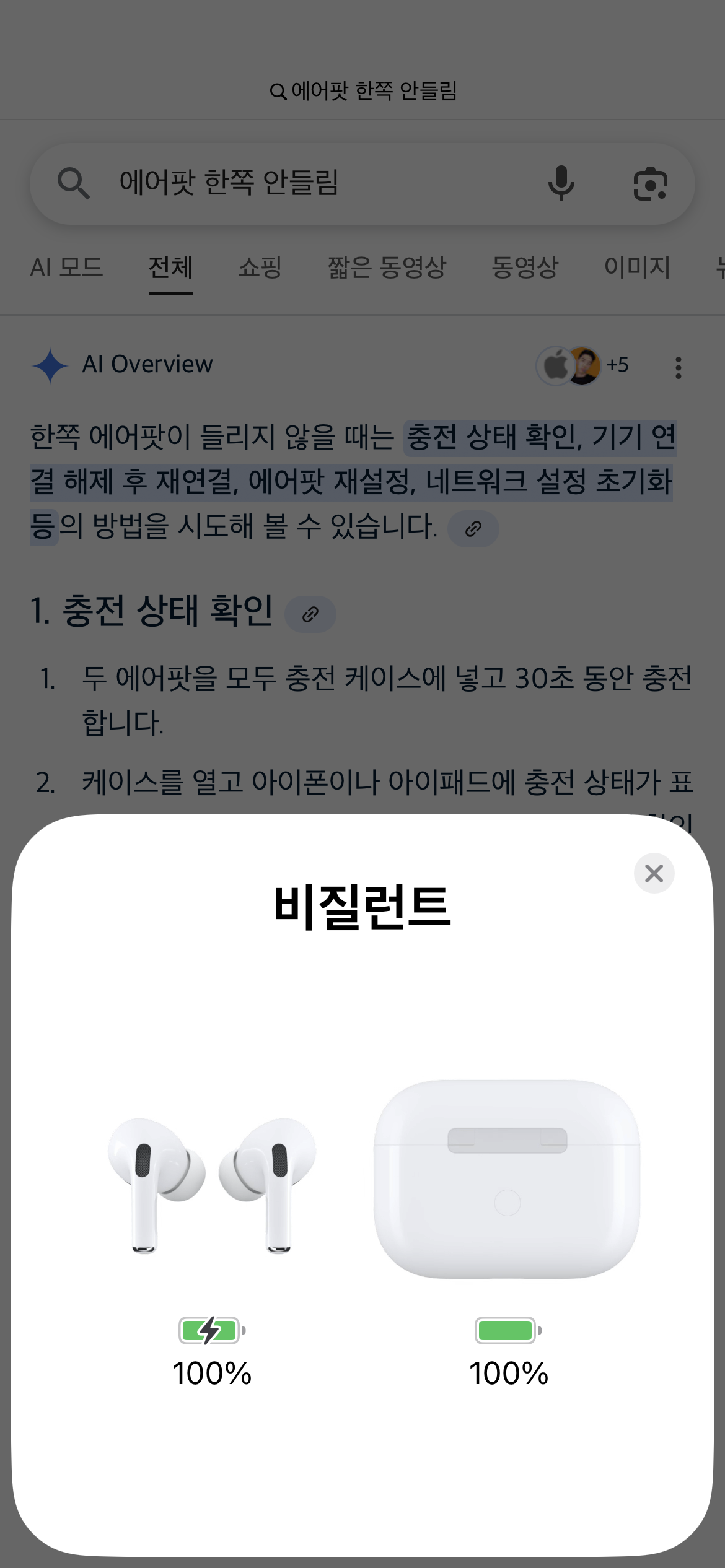Open source link beside 충전 상태 확인
Image resolution: width=725 pixels, height=1568 pixels.
tap(310, 614)
